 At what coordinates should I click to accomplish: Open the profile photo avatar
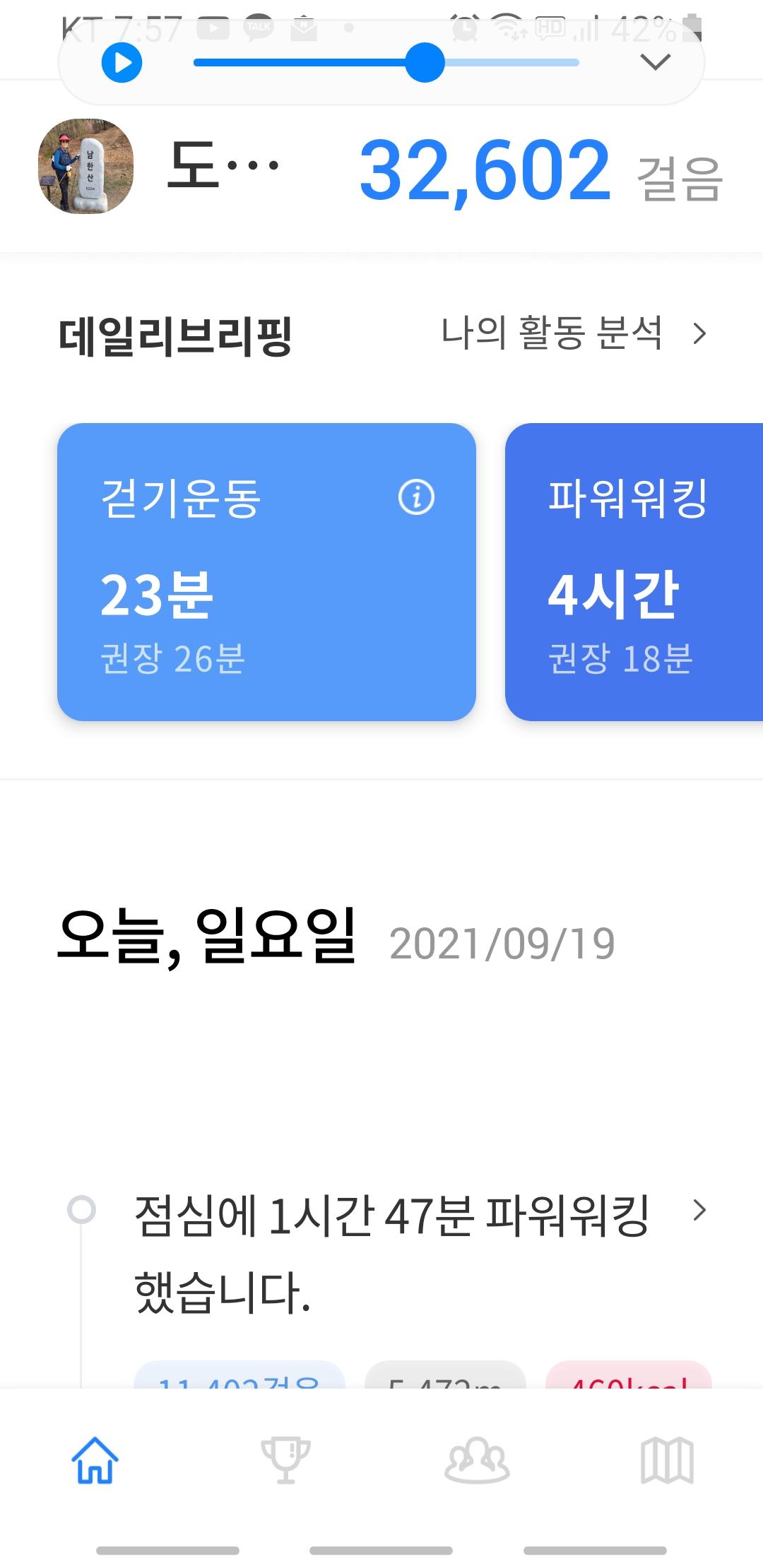pyautogui.click(x=85, y=166)
